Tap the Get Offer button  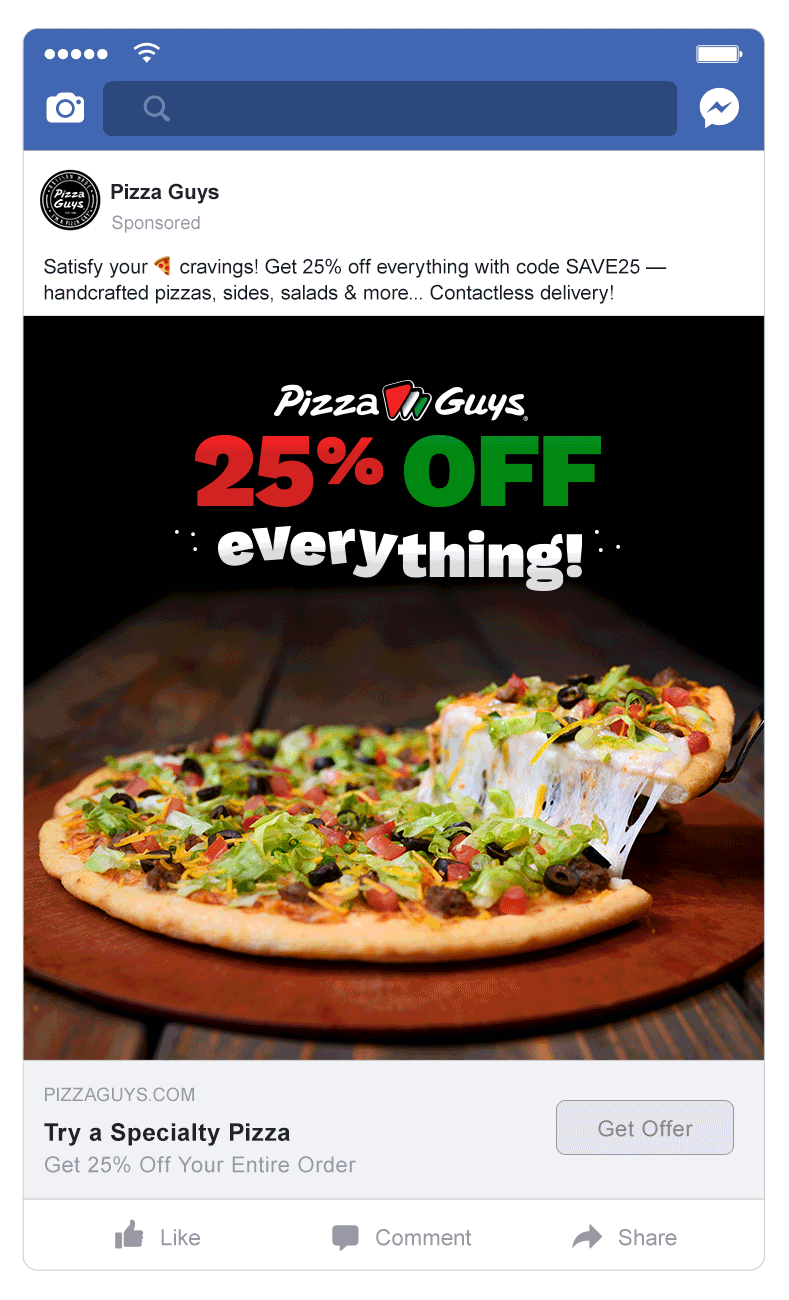645,1128
